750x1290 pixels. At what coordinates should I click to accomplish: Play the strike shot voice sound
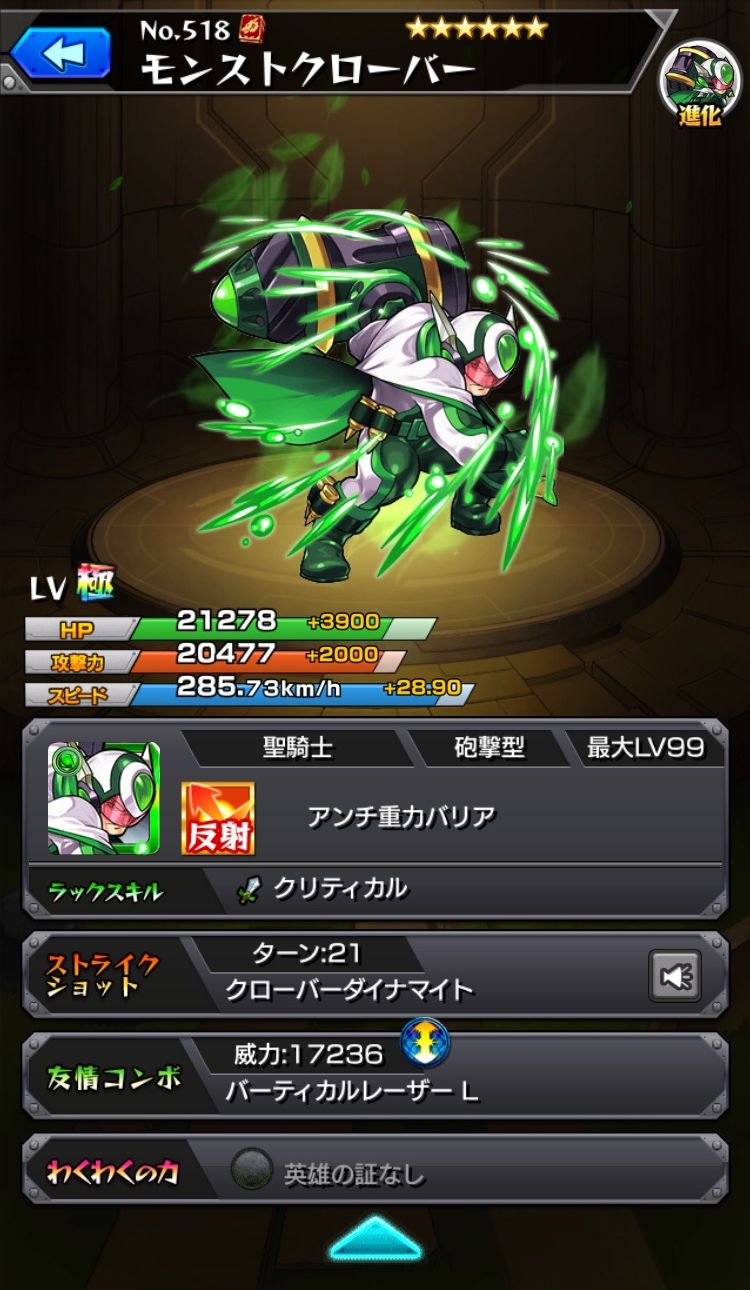[x=675, y=975]
